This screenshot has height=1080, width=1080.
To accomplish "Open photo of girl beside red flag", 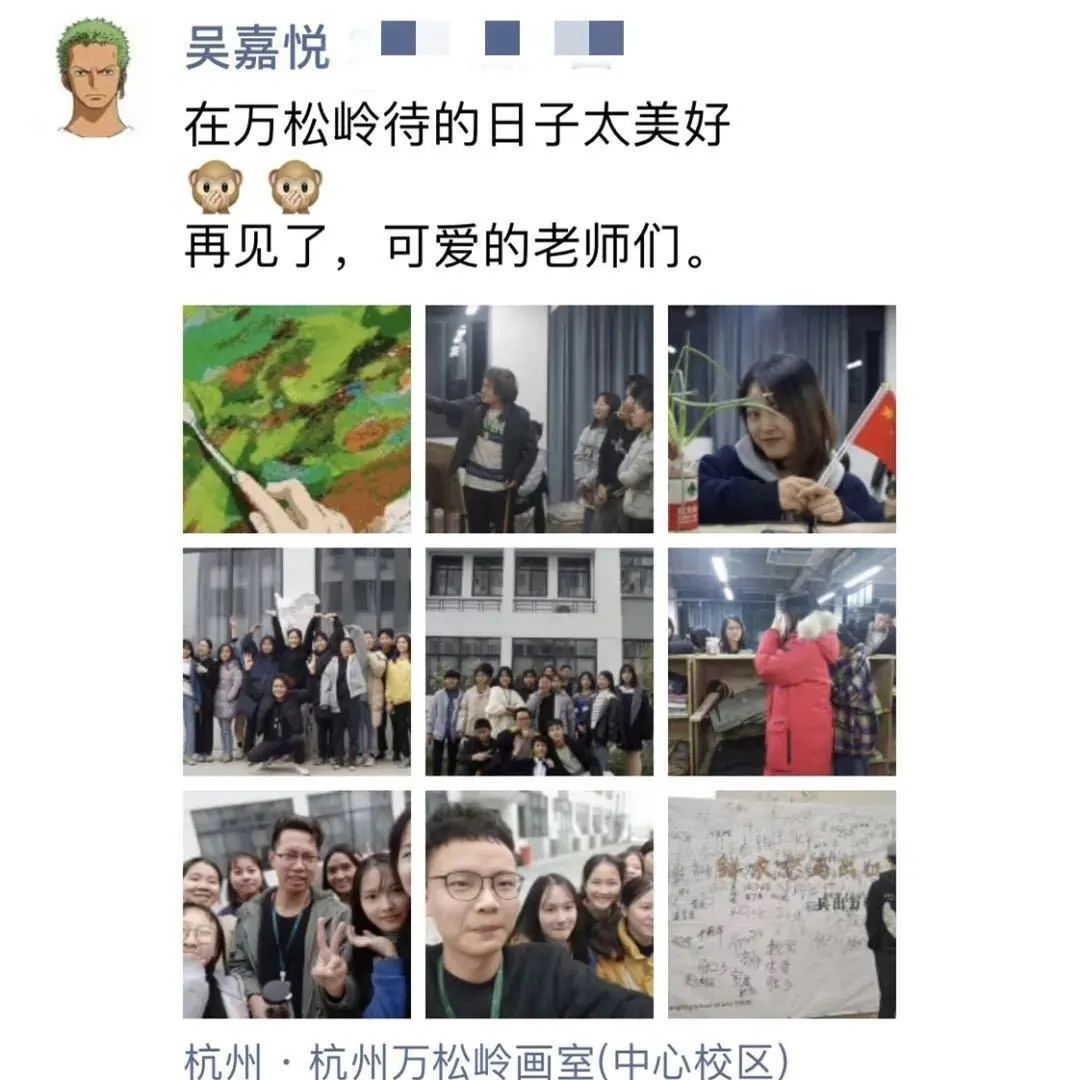I will (x=782, y=419).
